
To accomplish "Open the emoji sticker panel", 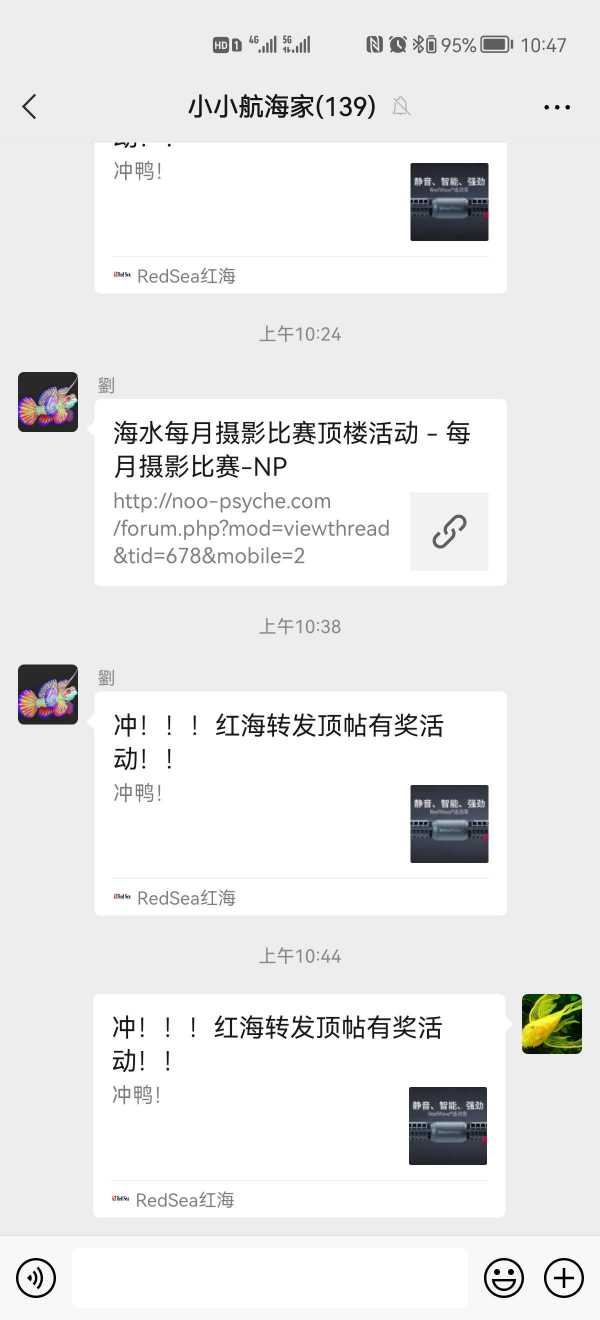I will coord(504,1277).
